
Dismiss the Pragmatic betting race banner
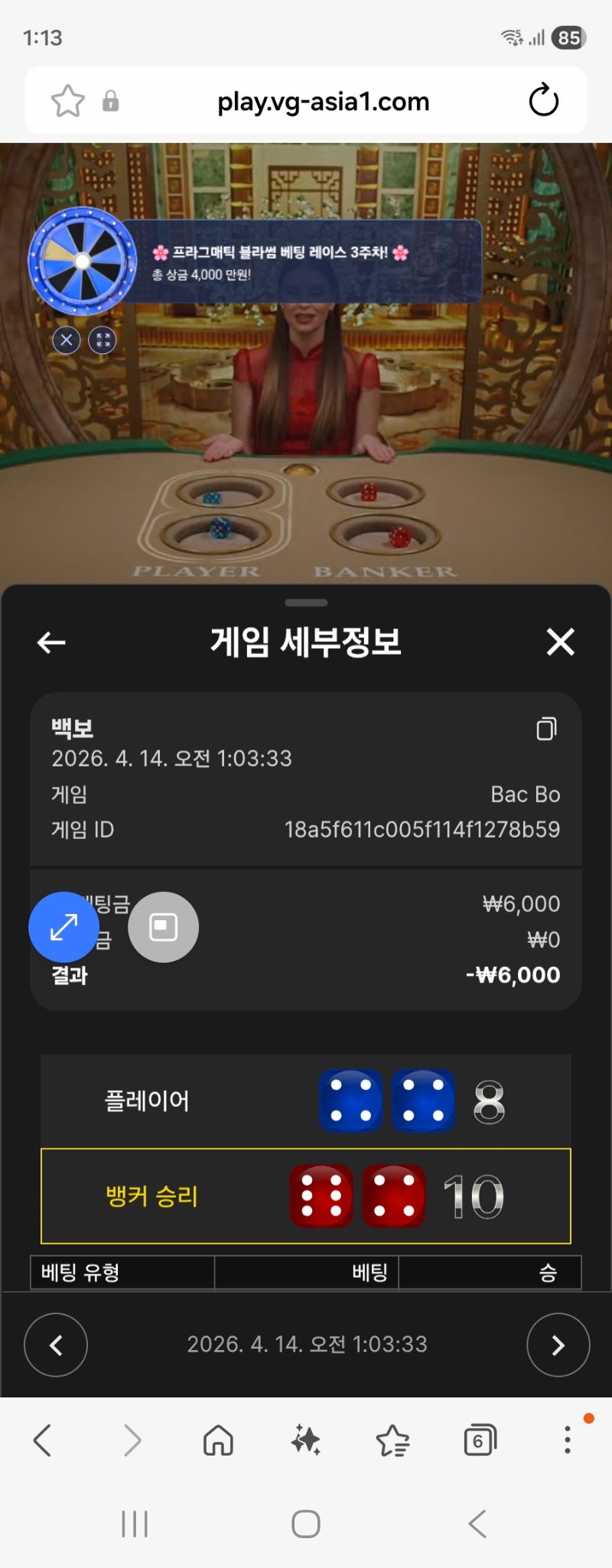(x=67, y=340)
